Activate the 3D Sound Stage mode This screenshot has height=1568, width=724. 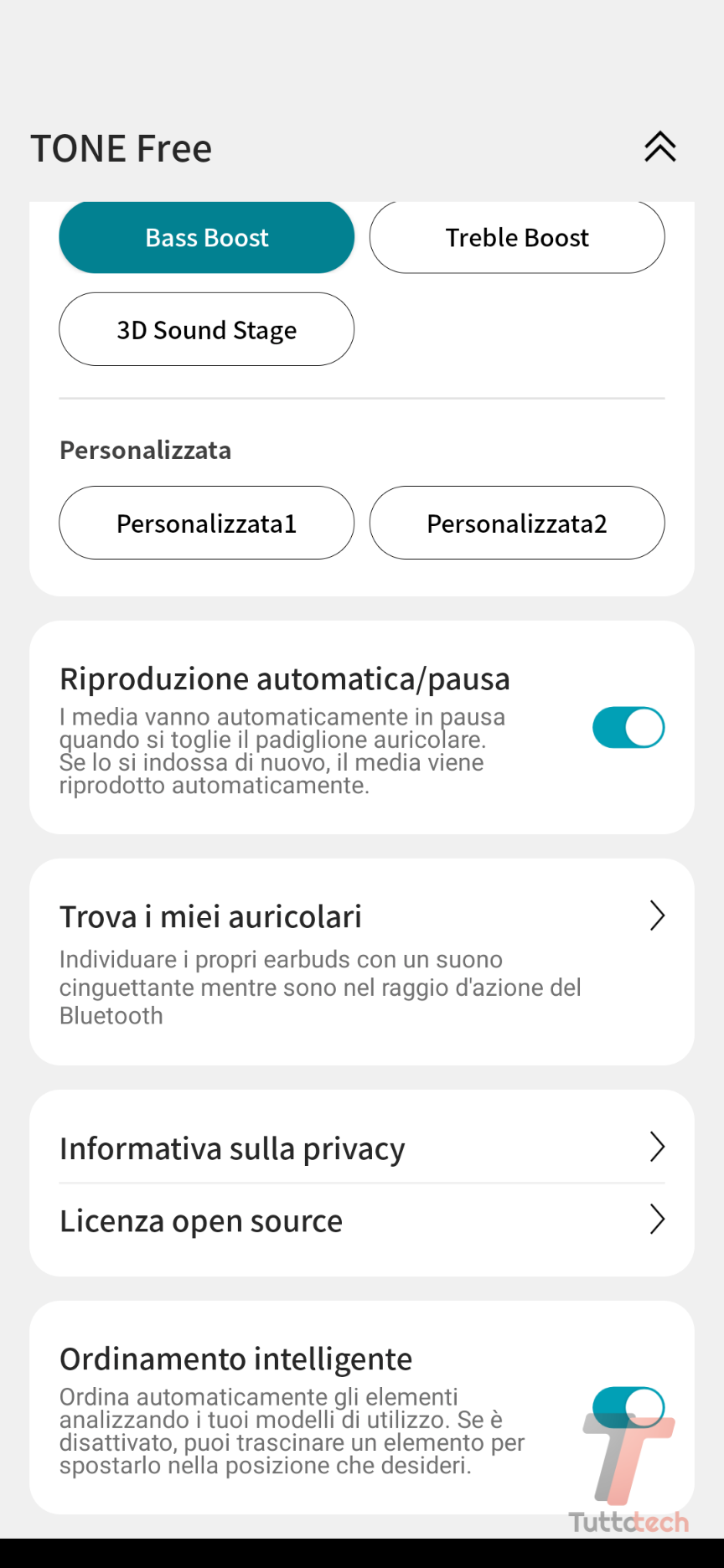point(206,330)
